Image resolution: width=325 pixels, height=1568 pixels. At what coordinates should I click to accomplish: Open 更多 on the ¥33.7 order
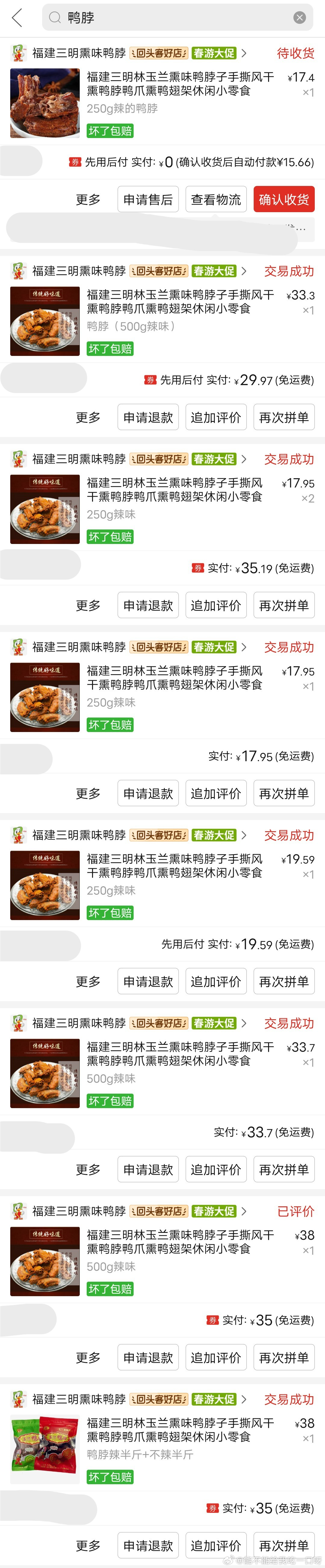[x=88, y=1170]
